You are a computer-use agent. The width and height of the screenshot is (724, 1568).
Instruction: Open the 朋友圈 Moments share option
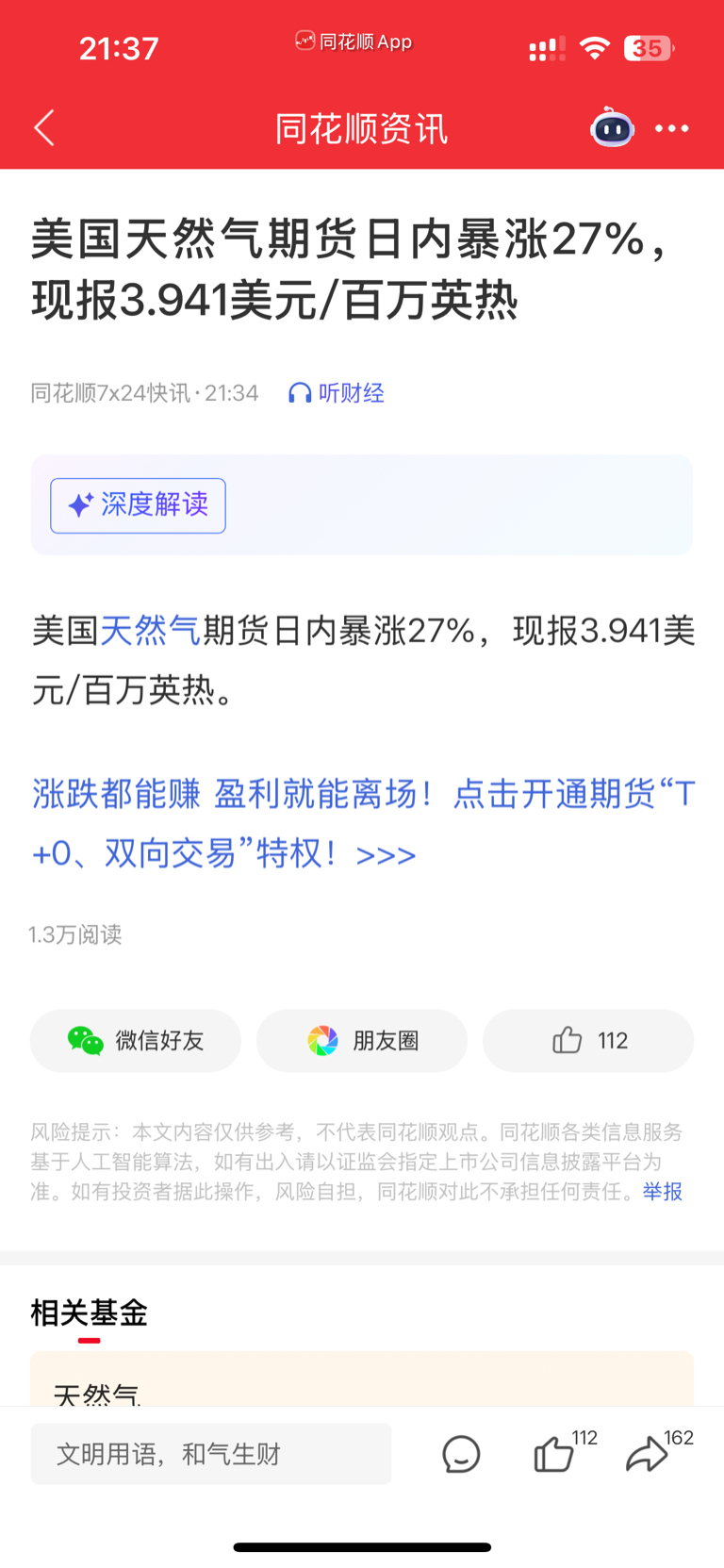(x=361, y=1040)
